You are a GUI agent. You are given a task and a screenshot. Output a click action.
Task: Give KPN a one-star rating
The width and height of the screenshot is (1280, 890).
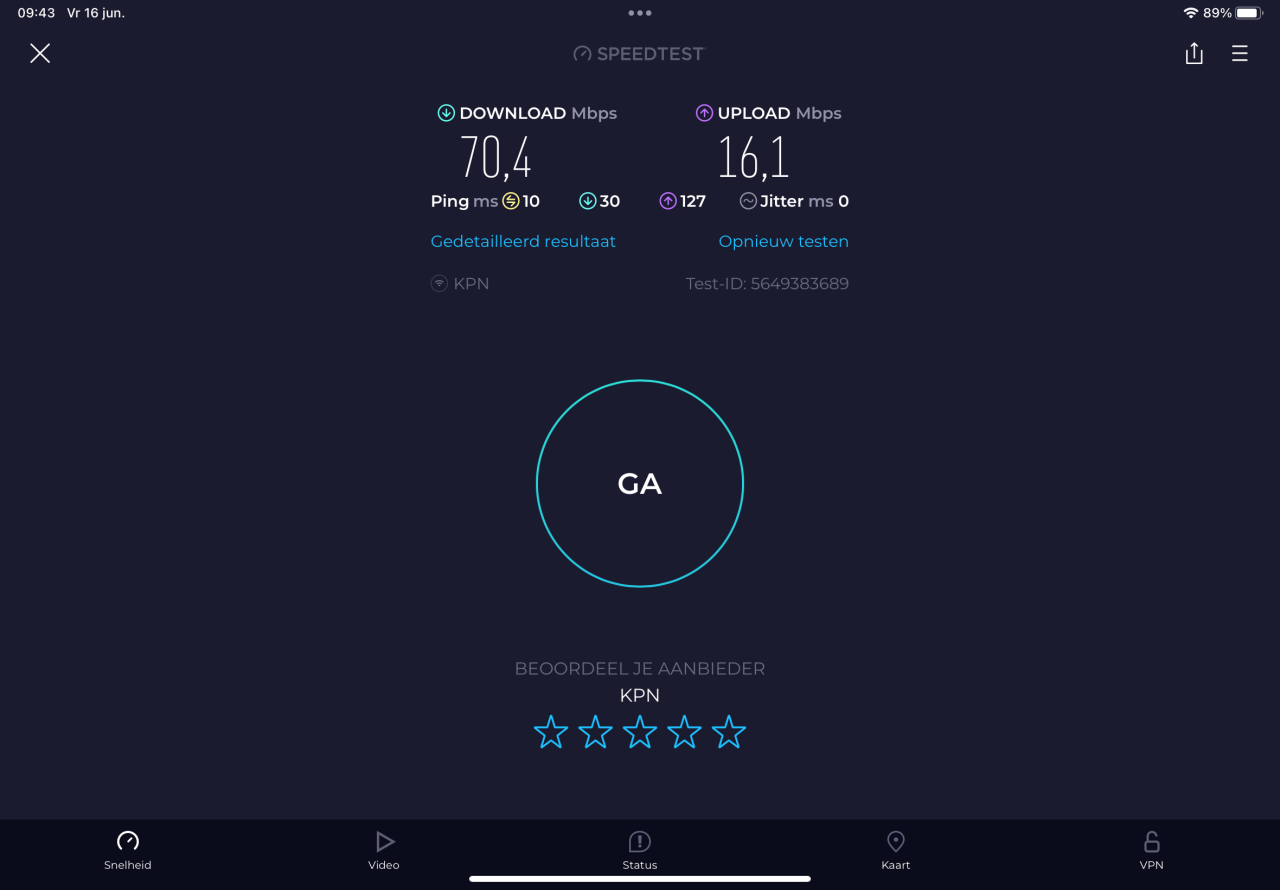click(551, 732)
